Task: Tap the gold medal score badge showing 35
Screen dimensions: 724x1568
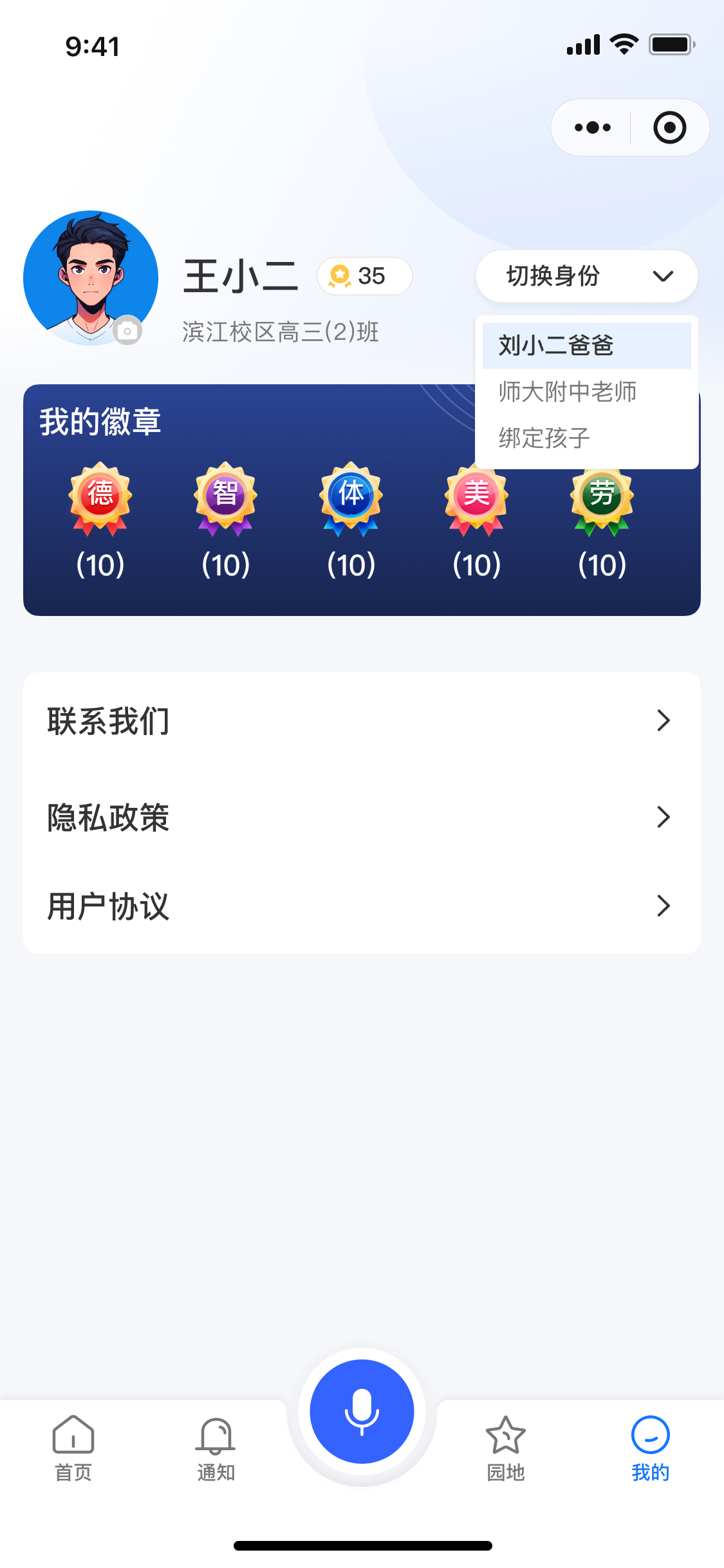Action: tap(364, 276)
